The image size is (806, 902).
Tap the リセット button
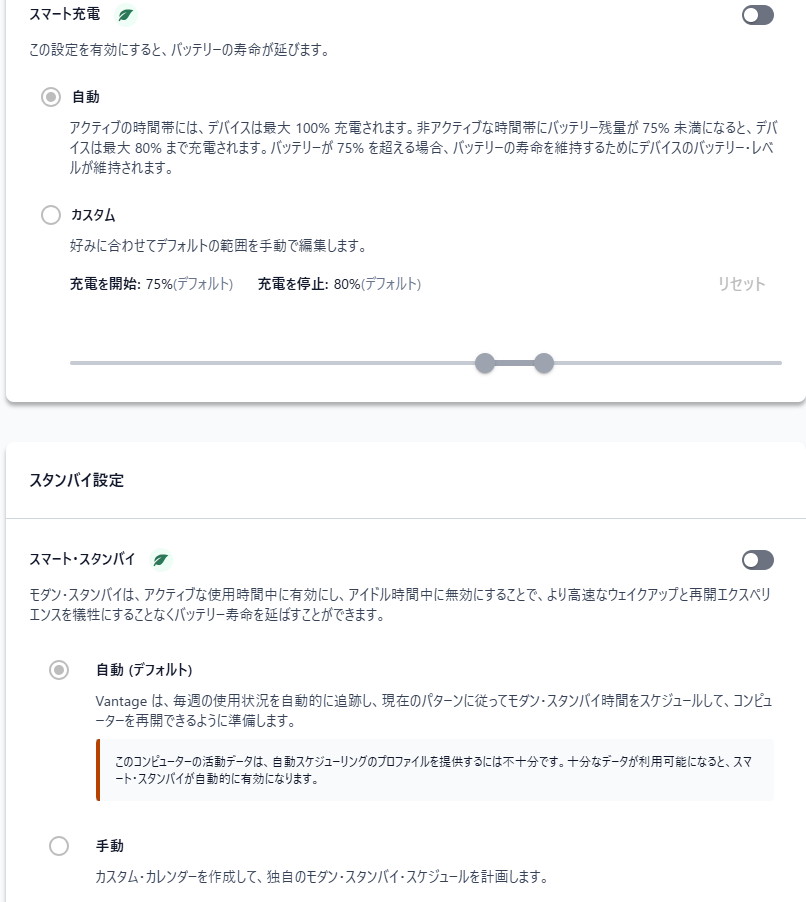(741, 284)
